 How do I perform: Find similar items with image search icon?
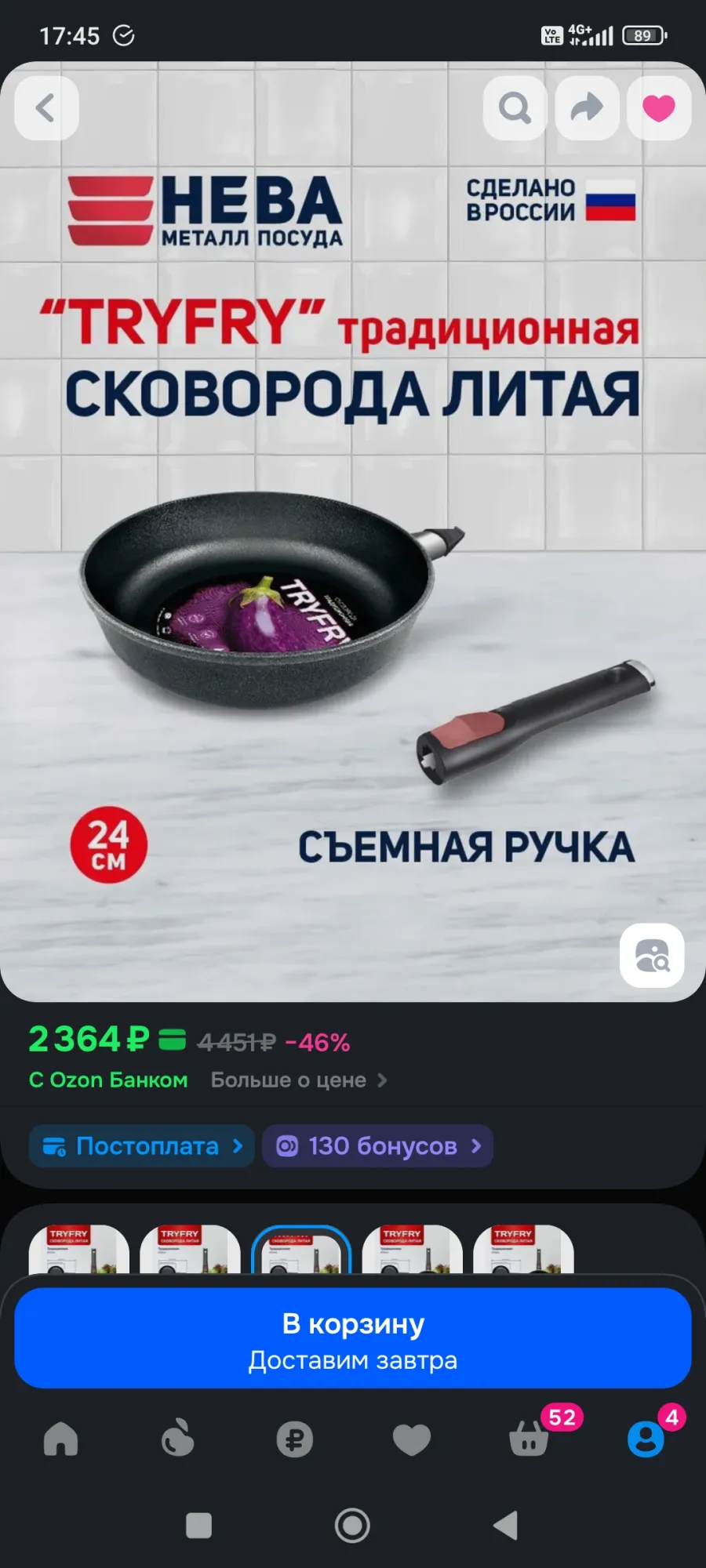pos(652,956)
